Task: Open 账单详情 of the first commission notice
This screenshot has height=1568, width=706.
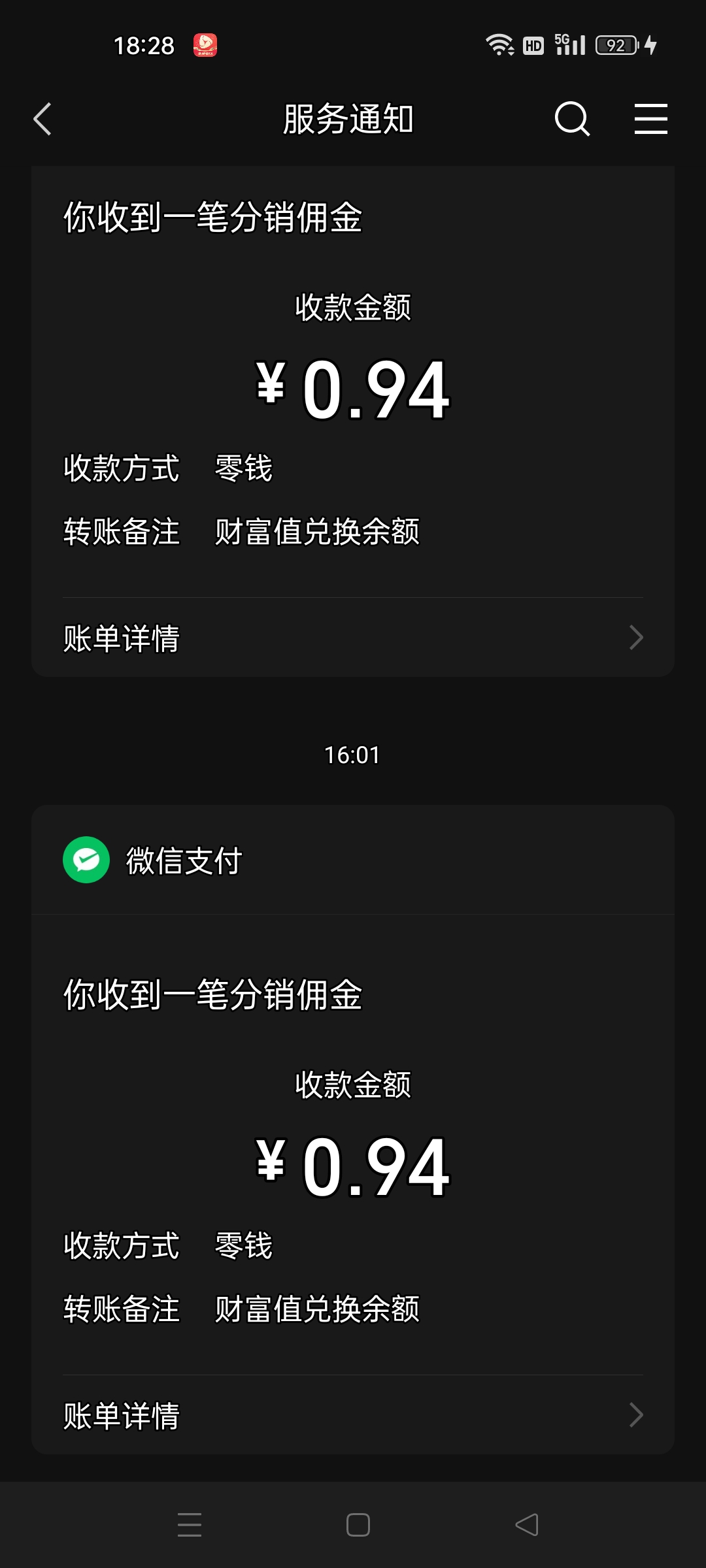Action: 353,636
